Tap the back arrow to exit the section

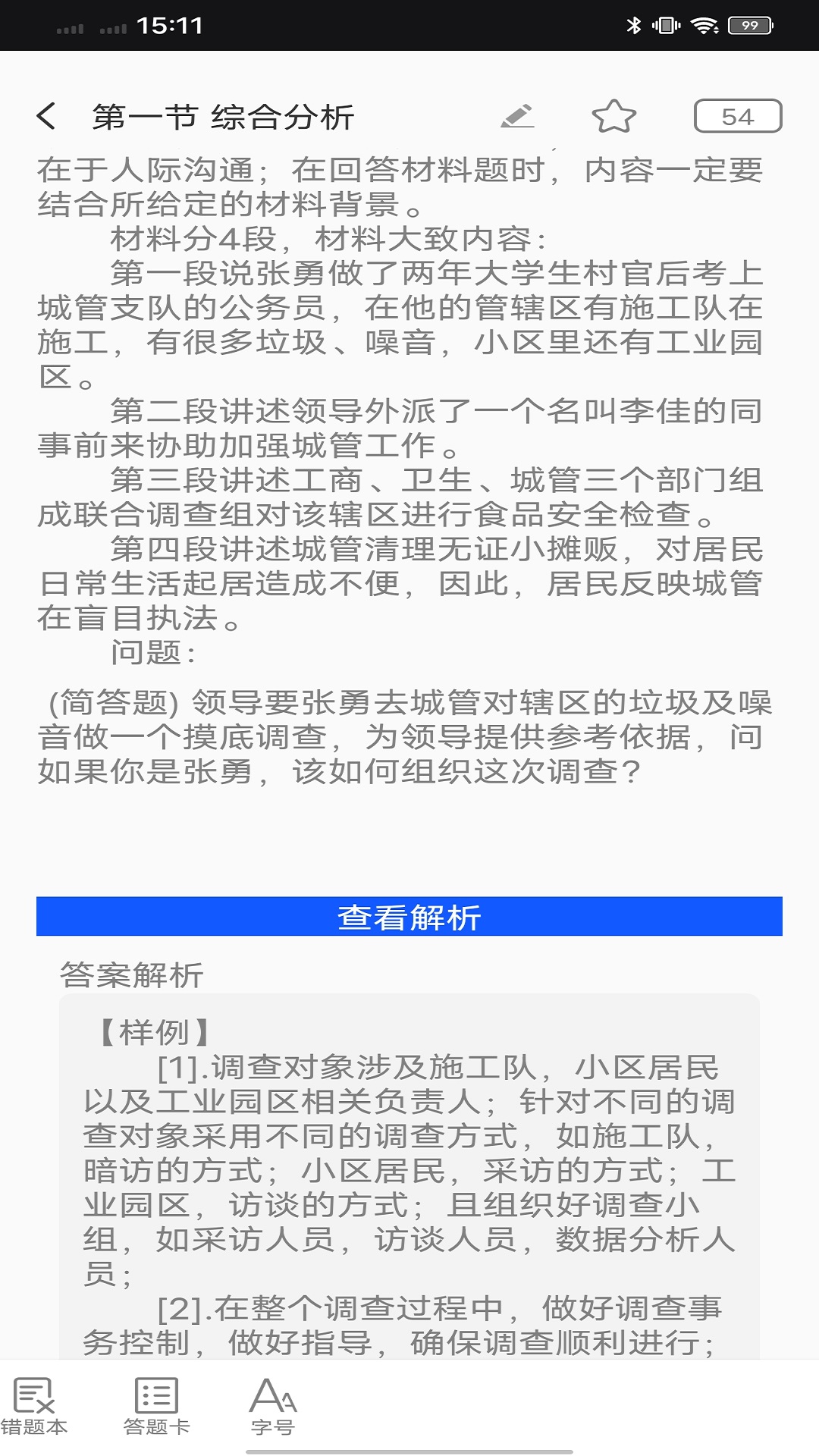pos(45,116)
